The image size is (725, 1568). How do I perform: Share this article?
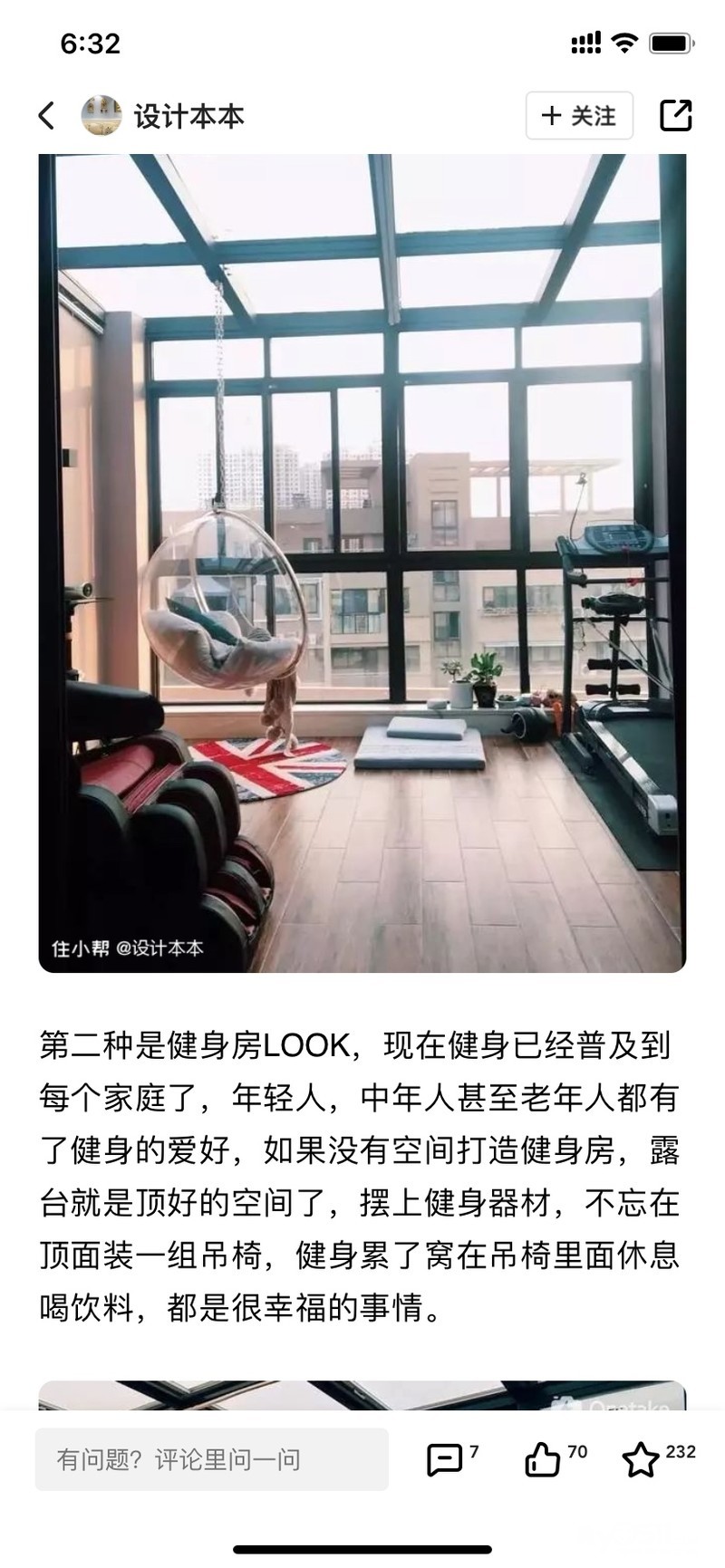676,116
